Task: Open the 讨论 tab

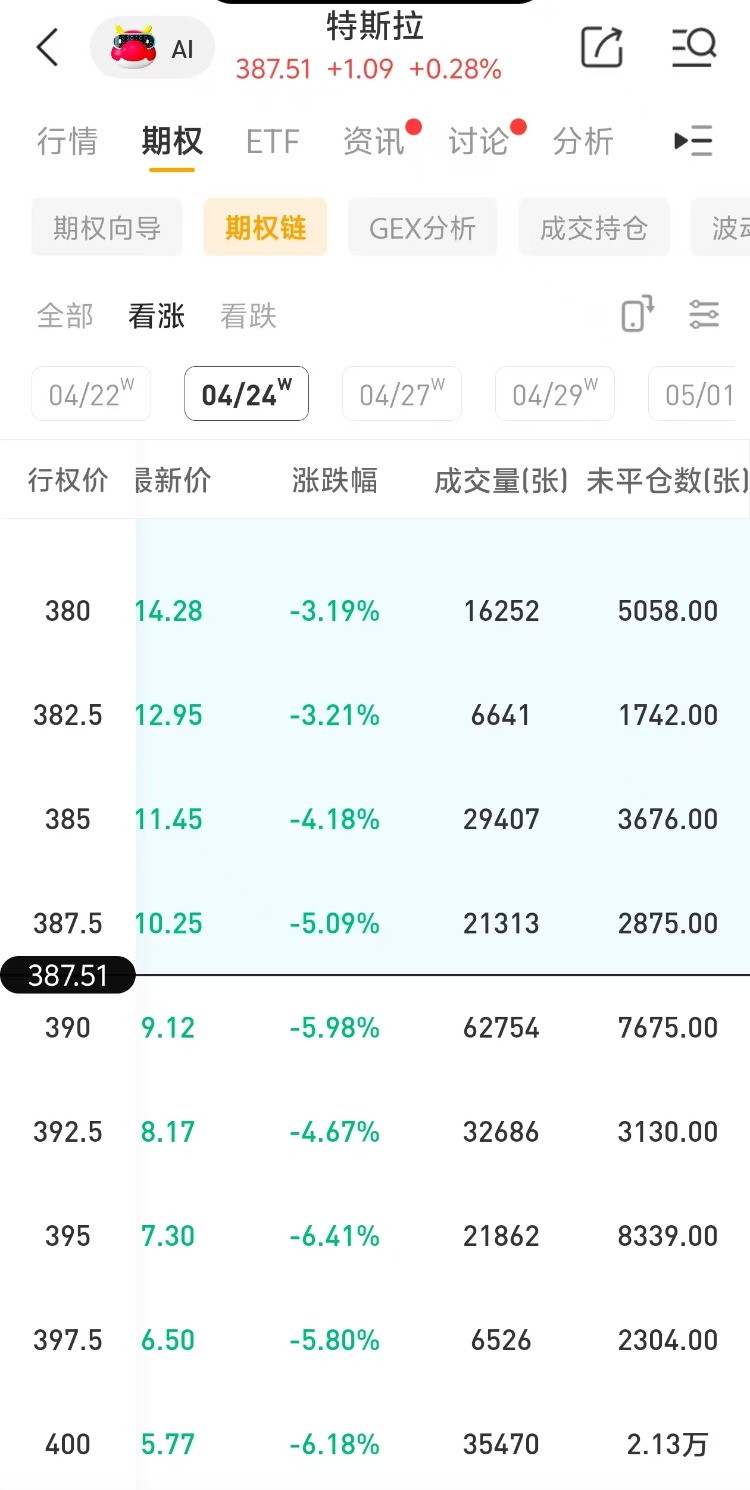Action: pos(479,141)
